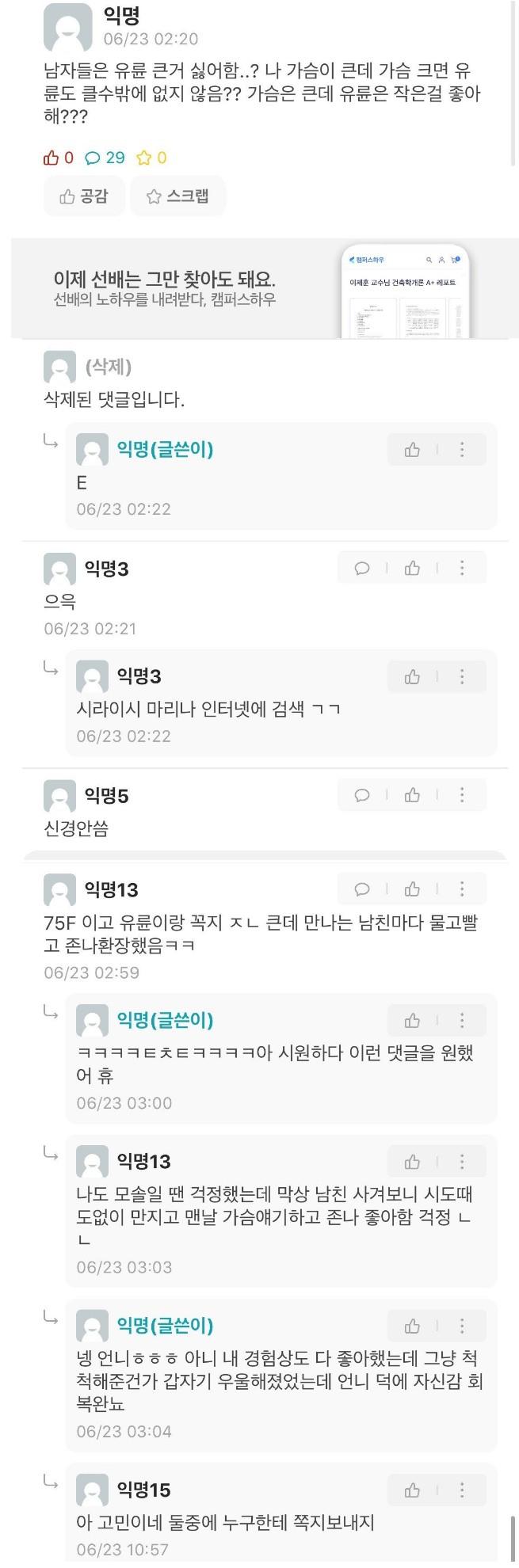
Task: Like 익명13's 75F comment
Action: coord(412,889)
